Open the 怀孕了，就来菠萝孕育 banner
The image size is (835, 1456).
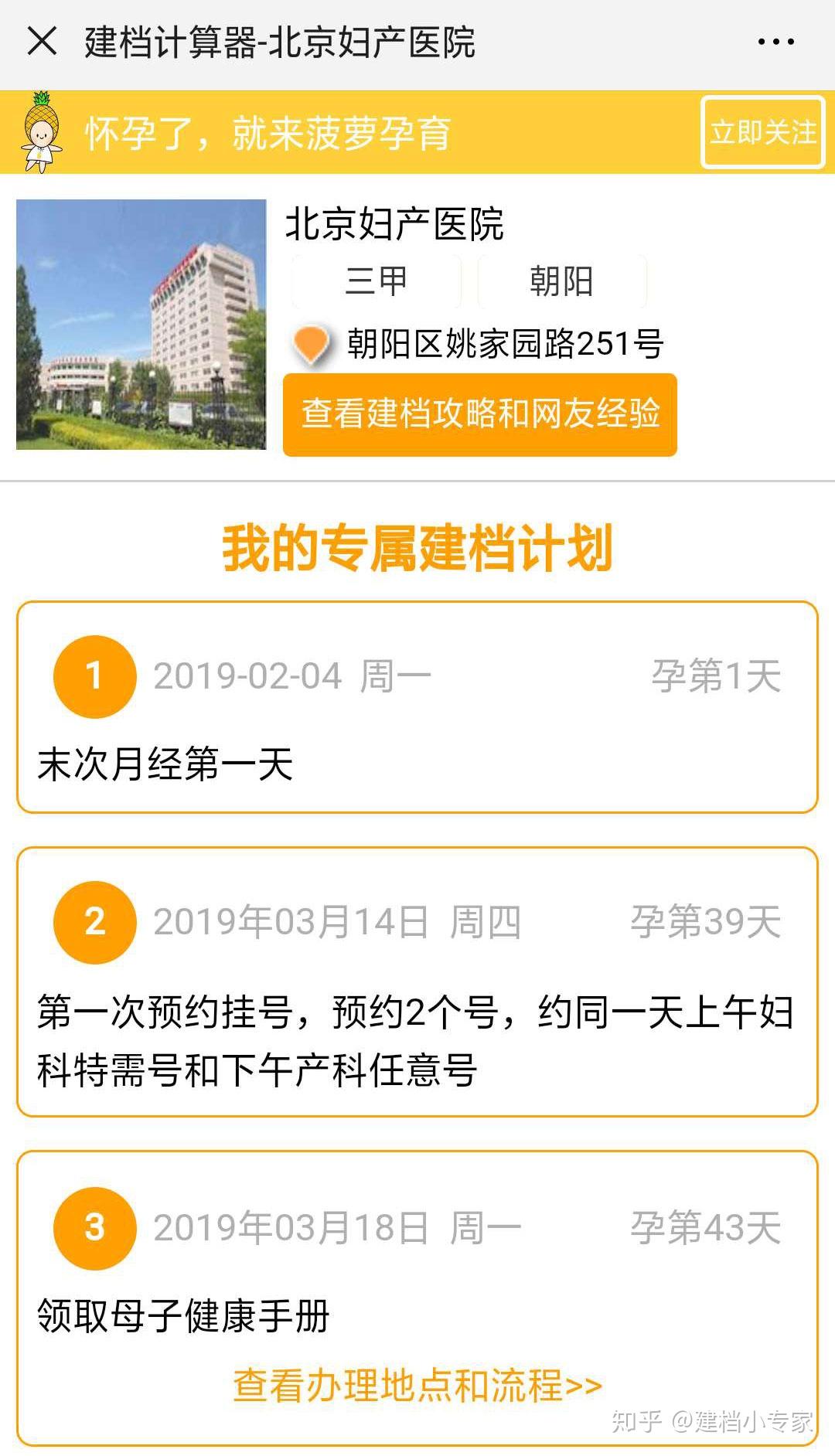(x=267, y=133)
